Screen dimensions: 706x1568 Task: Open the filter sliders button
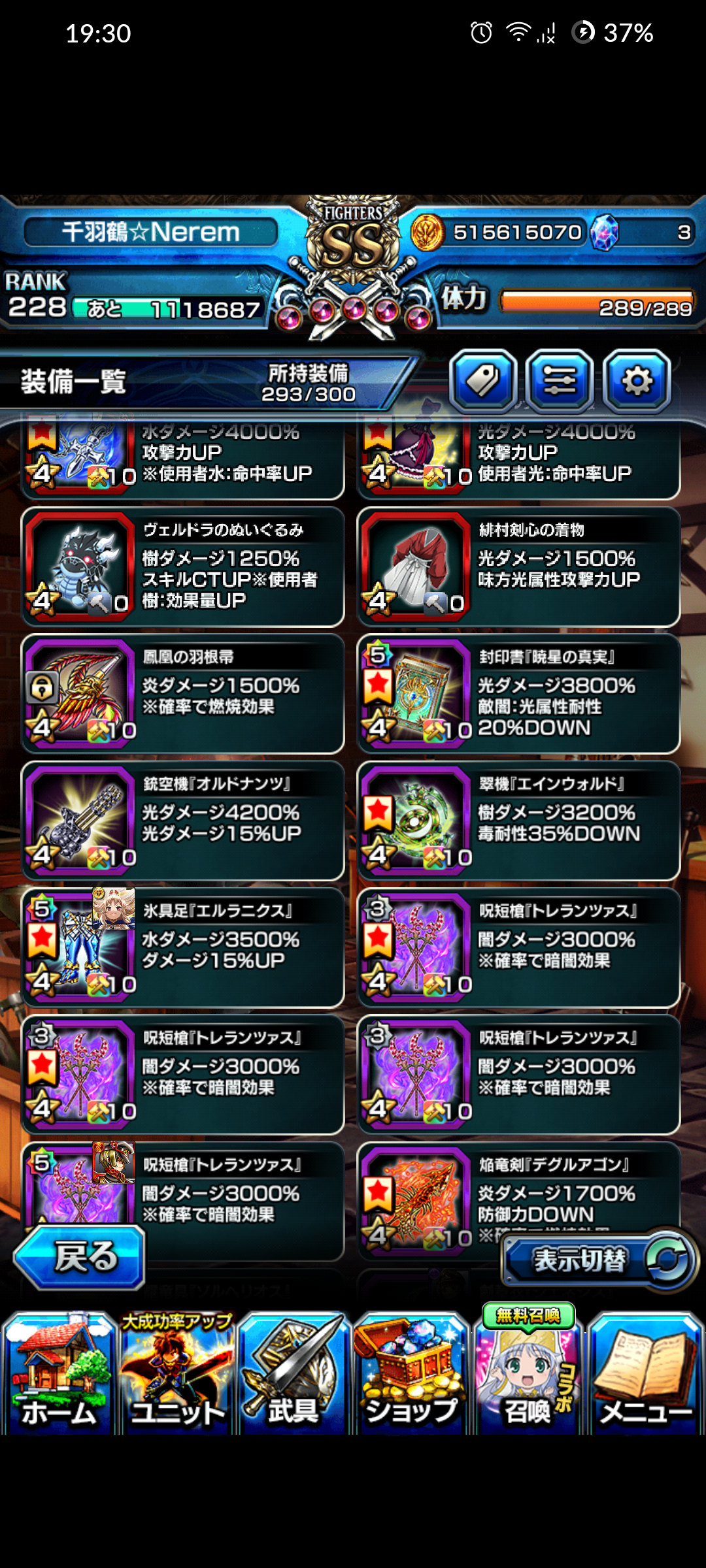[x=560, y=381]
